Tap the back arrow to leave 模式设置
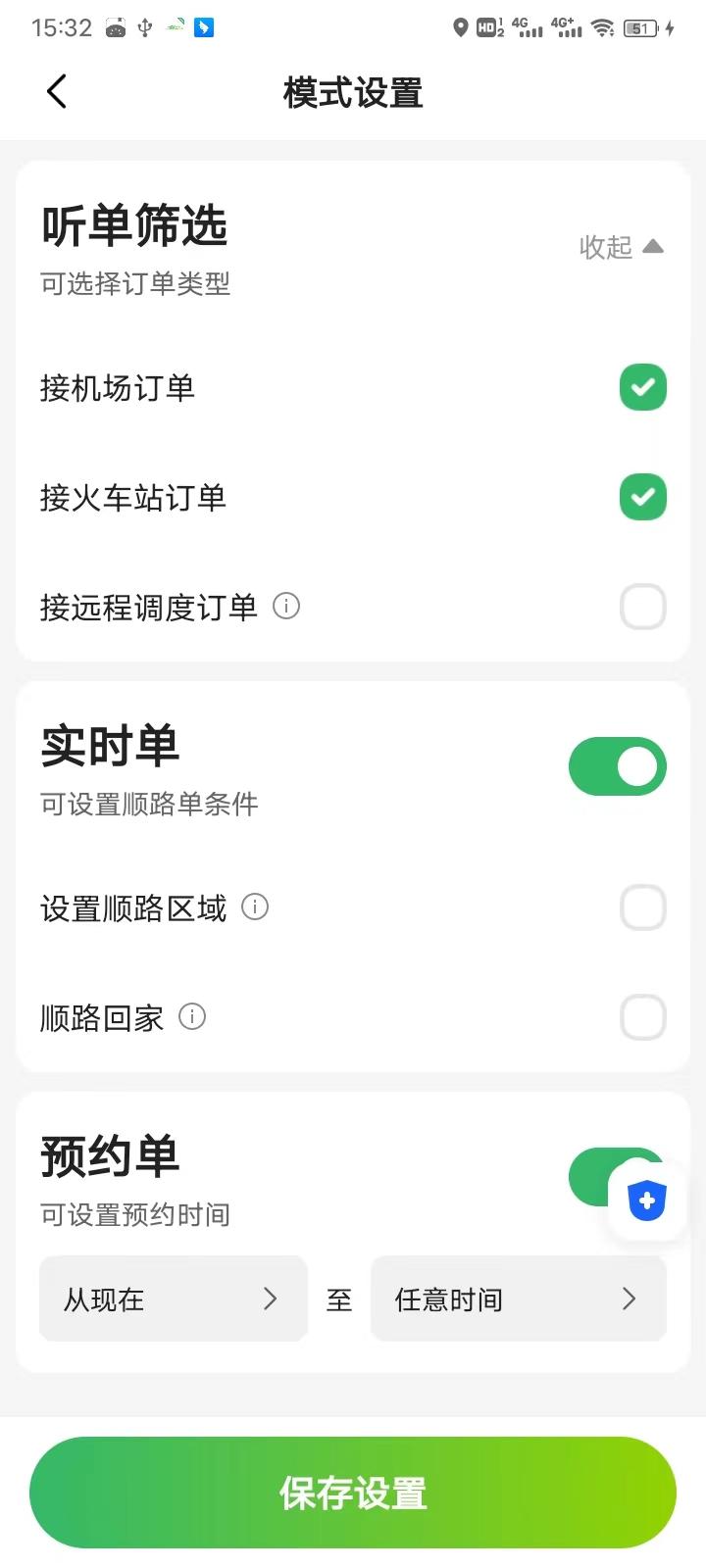The image size is (706, 1568). tap(56, 91)
